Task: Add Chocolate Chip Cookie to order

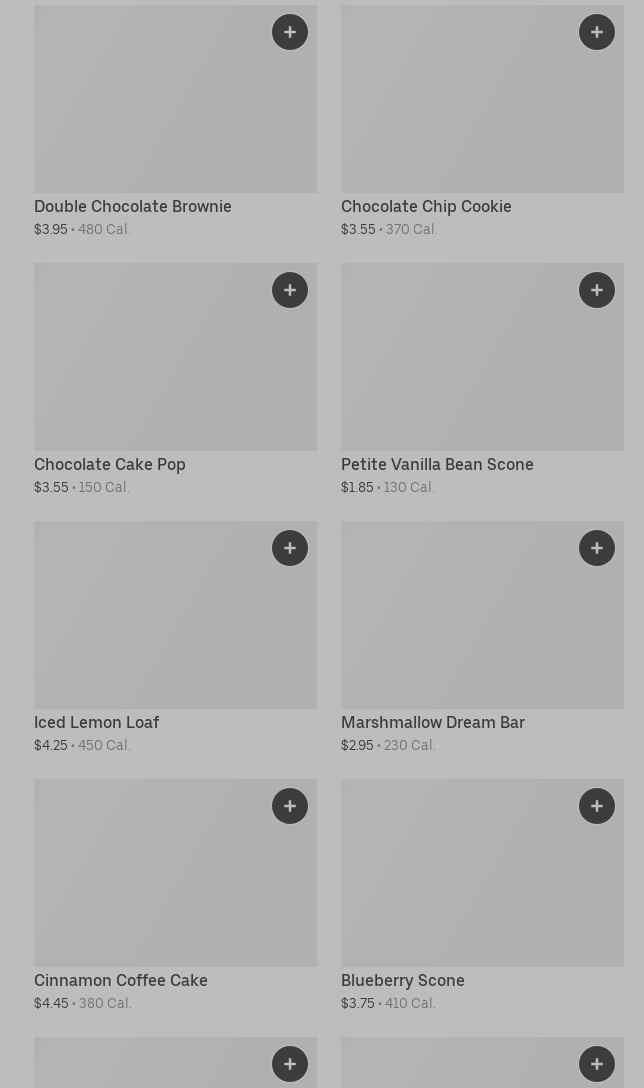Action: (597, 32)
